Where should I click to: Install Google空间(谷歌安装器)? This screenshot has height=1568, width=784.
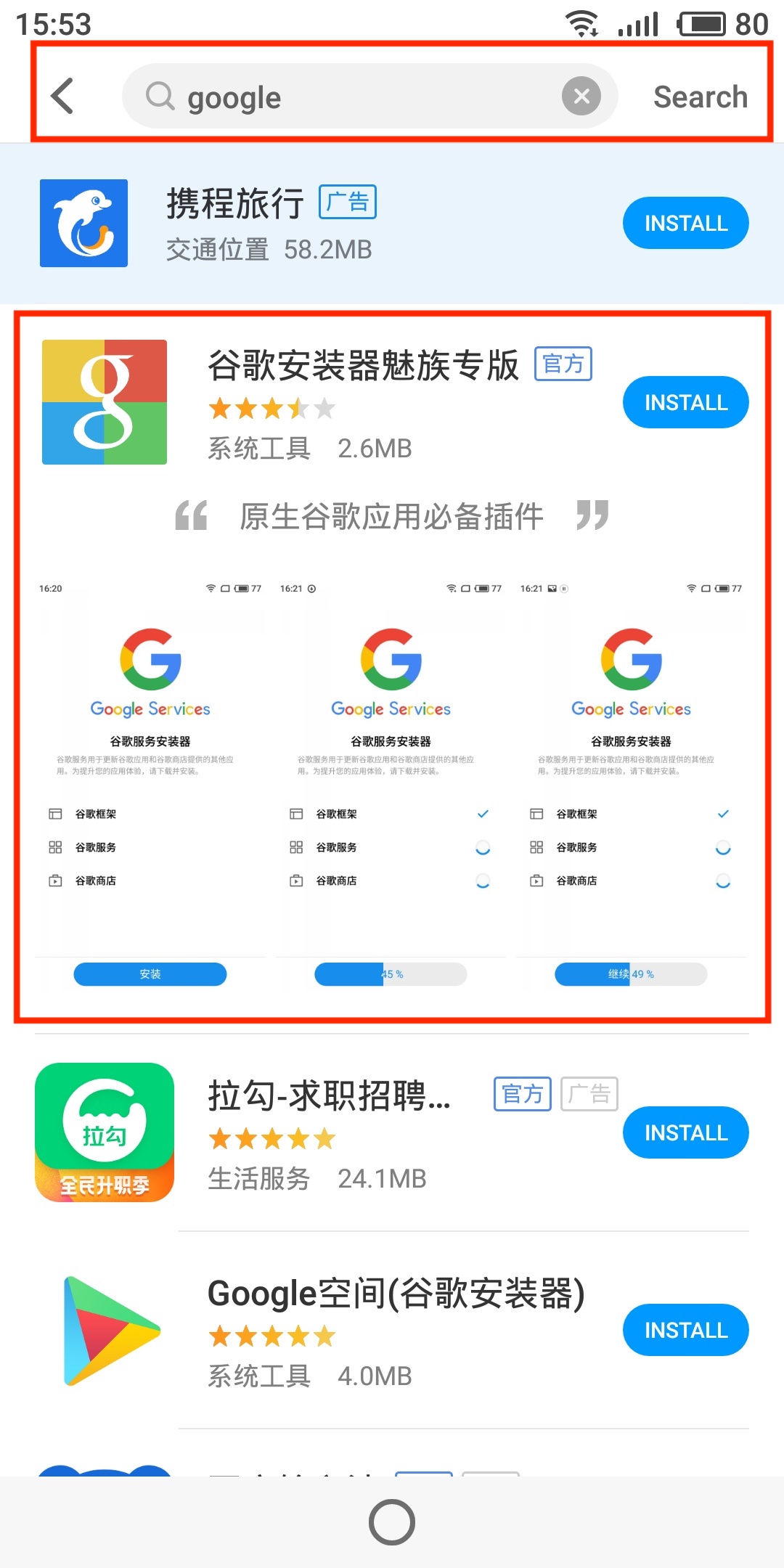click(686, 1330)
